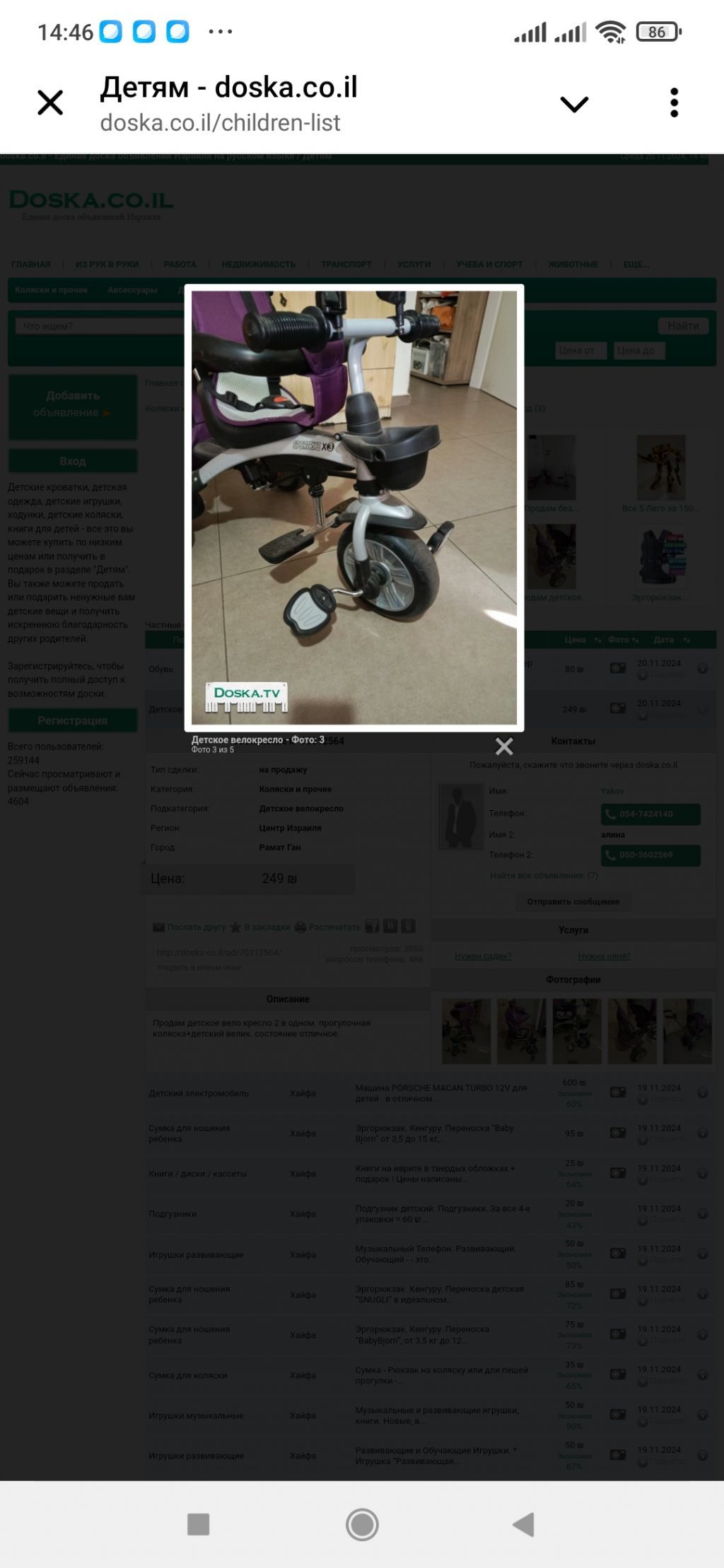The height and width of the screenshot is (1568, 724).
Task: Go to Недвижимость section
Action: coord(258,264)
